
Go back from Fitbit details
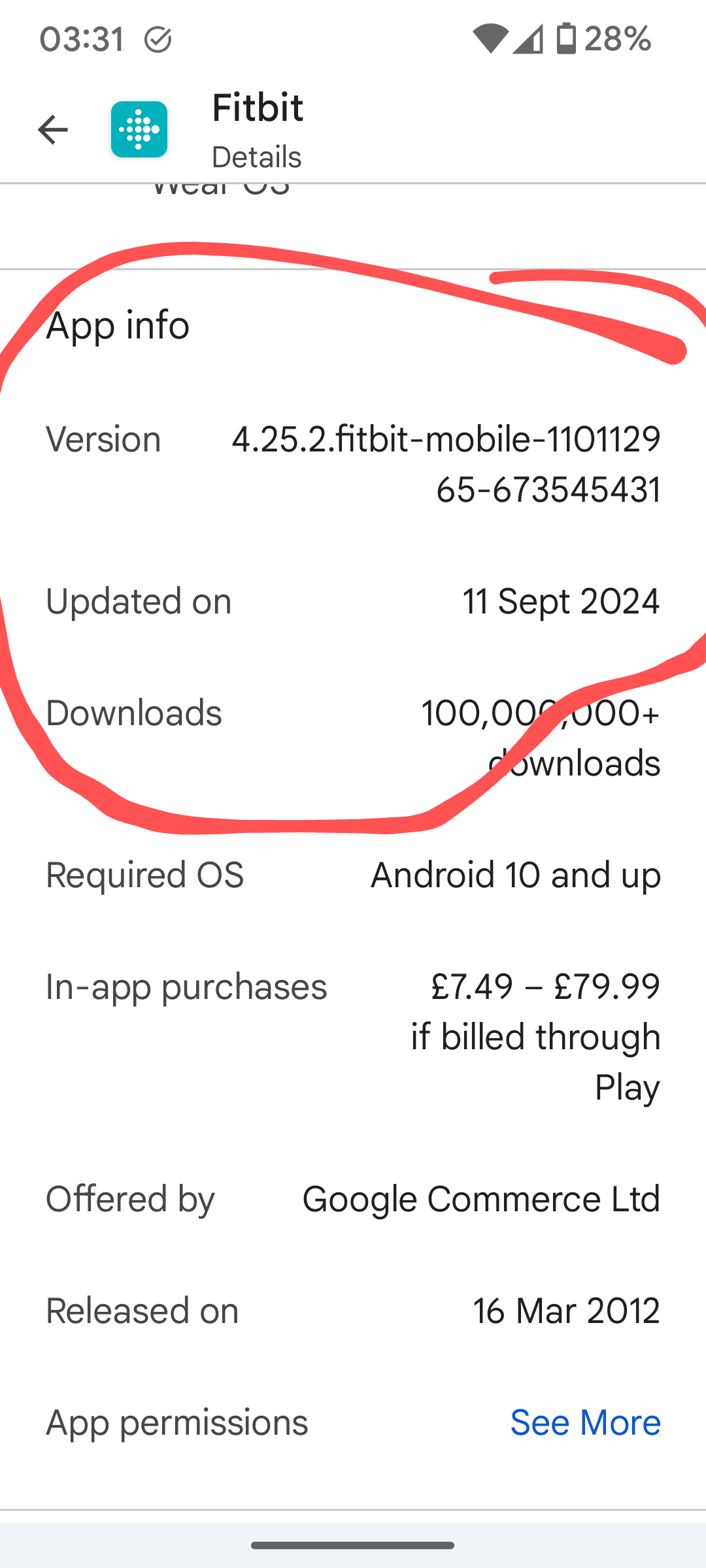coord(52,129)
